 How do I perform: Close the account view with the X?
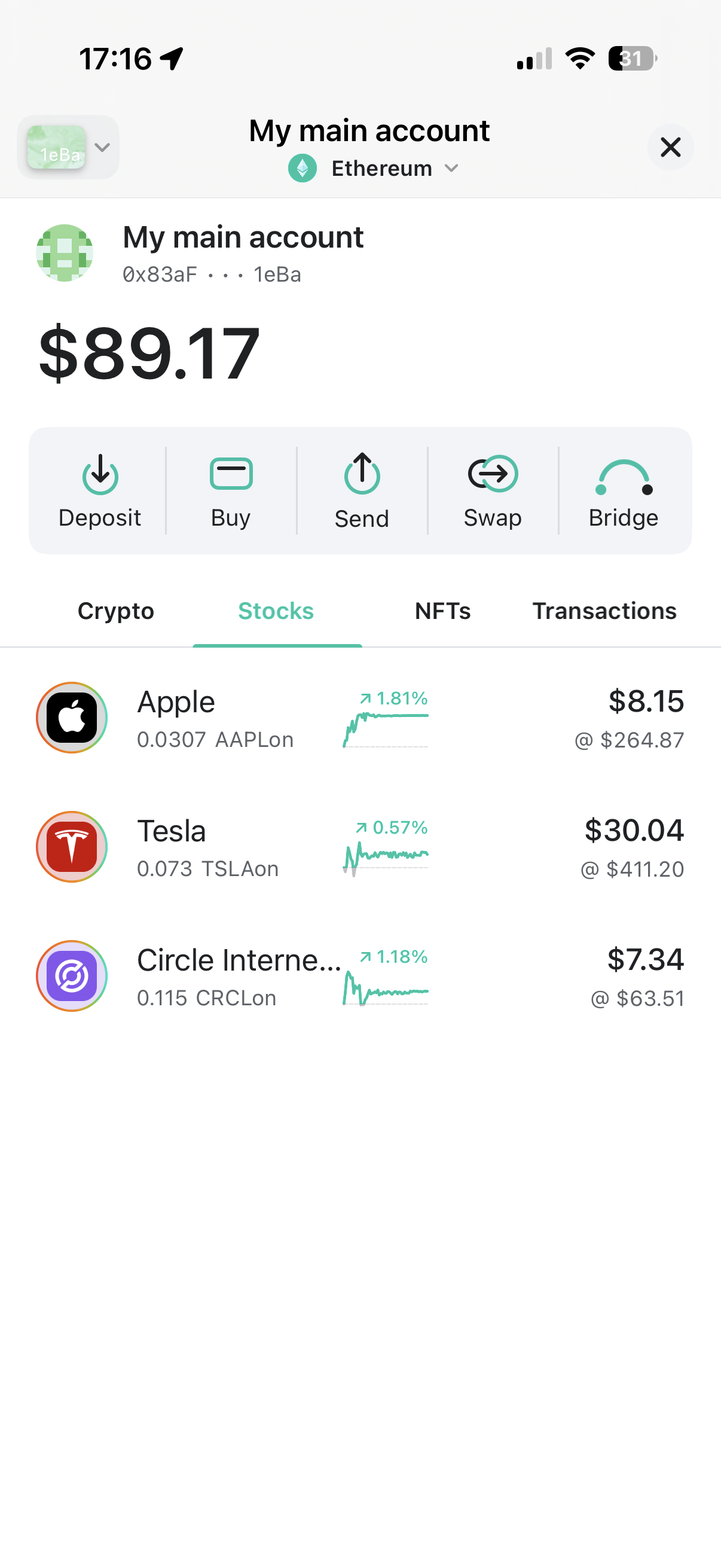(670, 147)
